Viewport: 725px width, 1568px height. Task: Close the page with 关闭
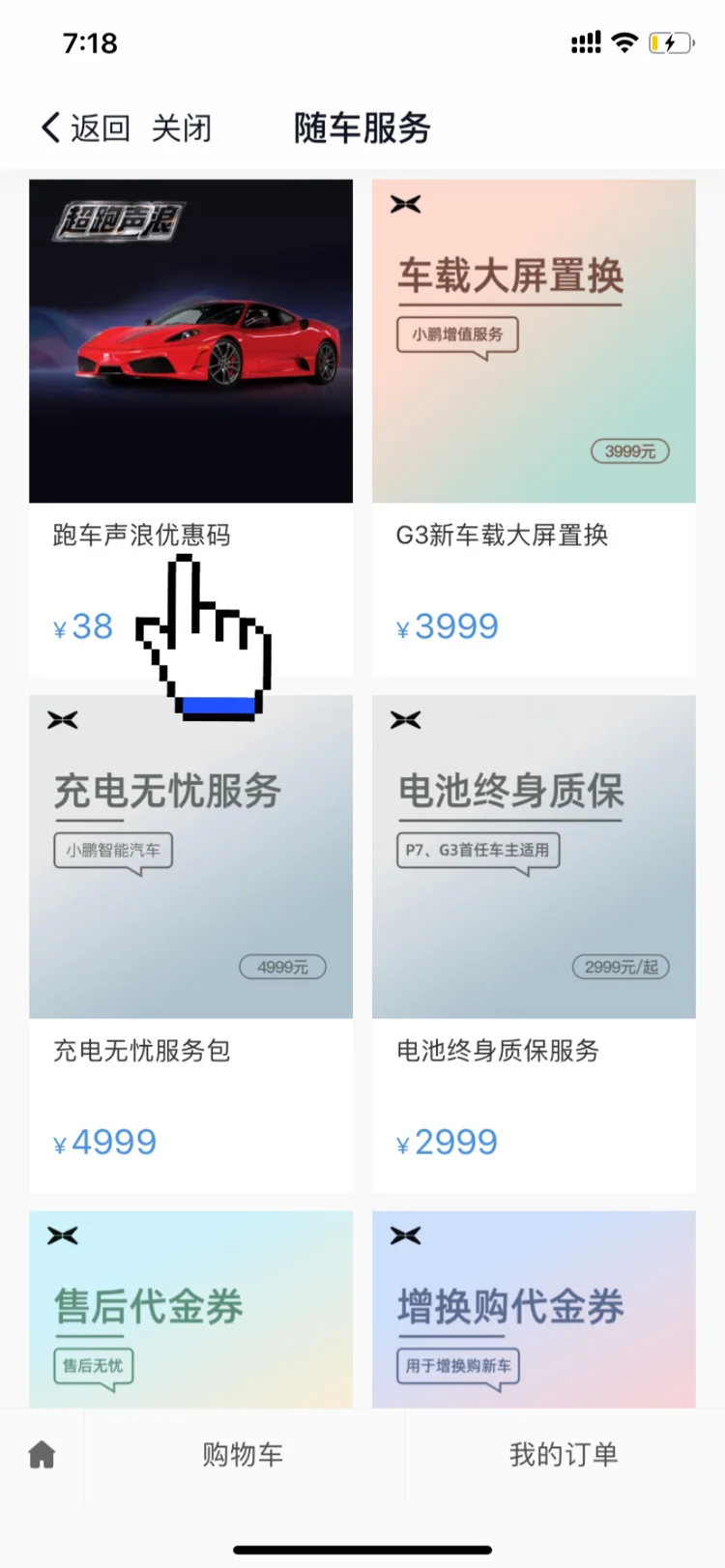pos(182,128)
